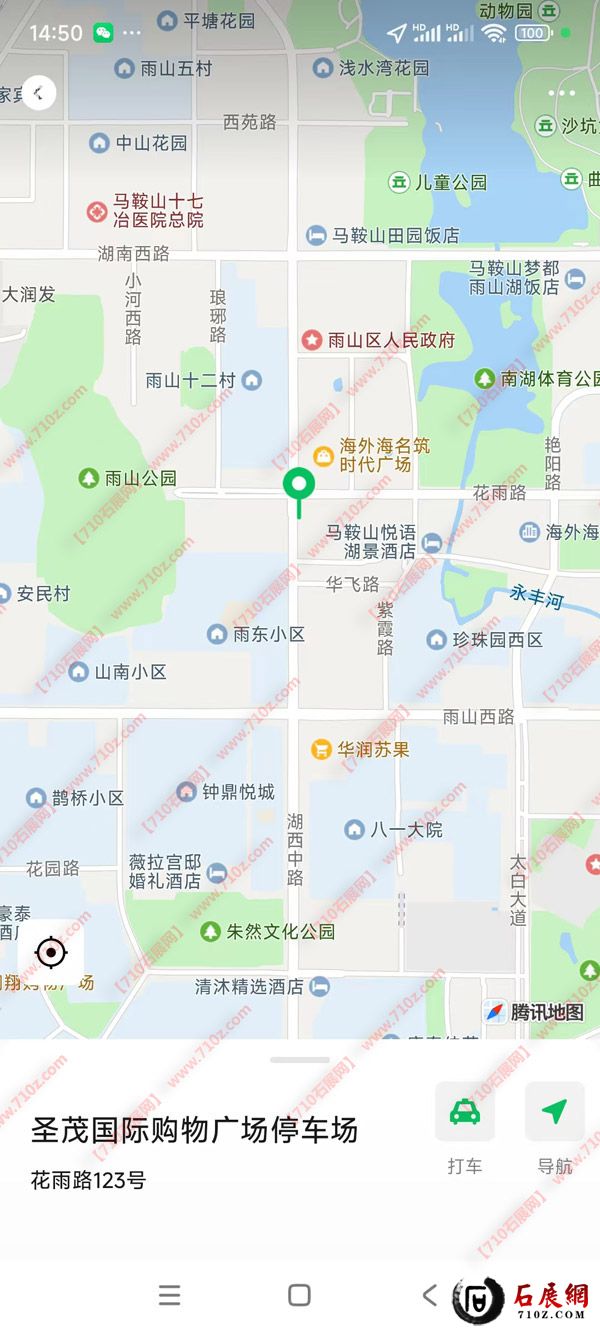Open the system recent apps button
Screen dimensions: 600x1333
point(170,1295)
